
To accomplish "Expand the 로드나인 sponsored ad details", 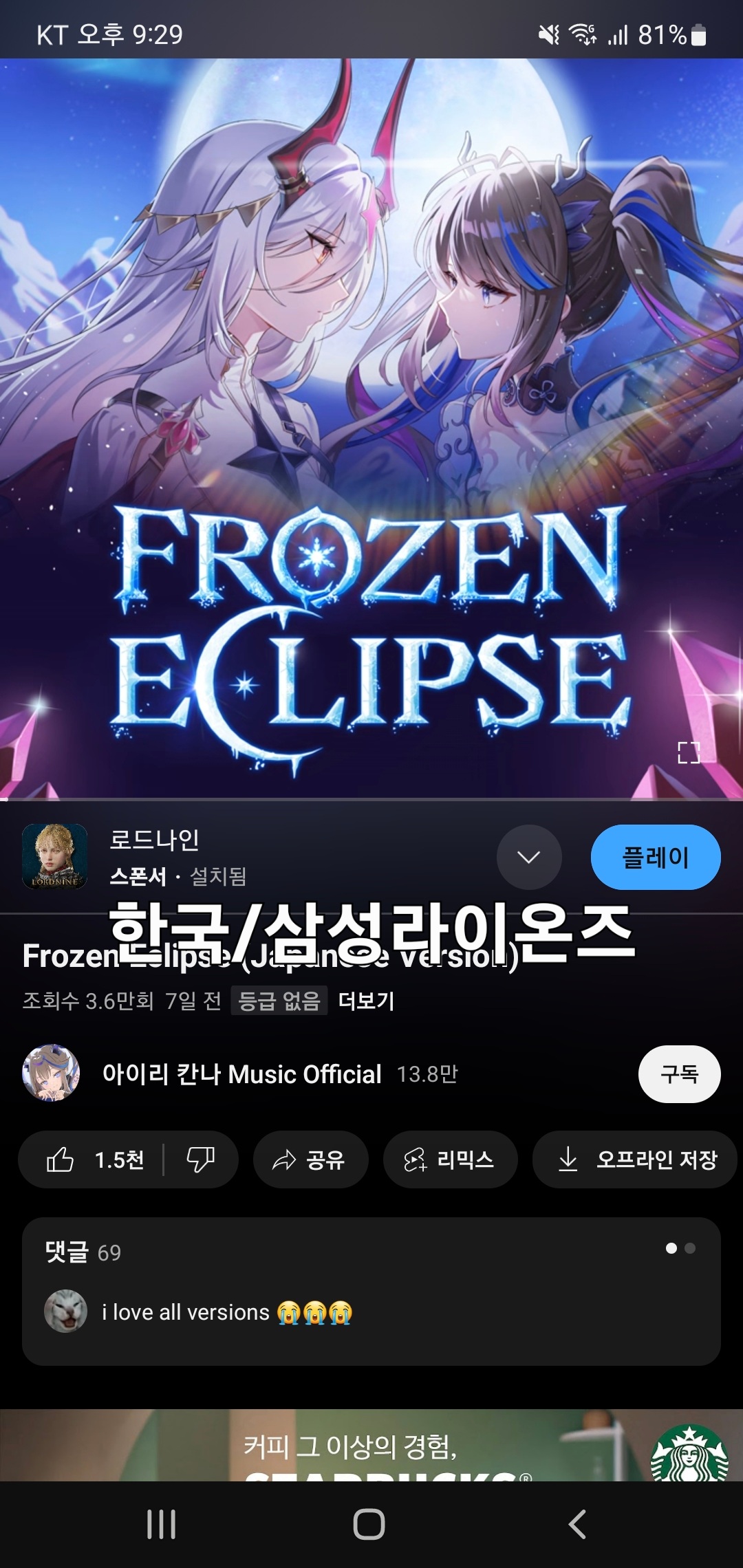I will (529, 857).
